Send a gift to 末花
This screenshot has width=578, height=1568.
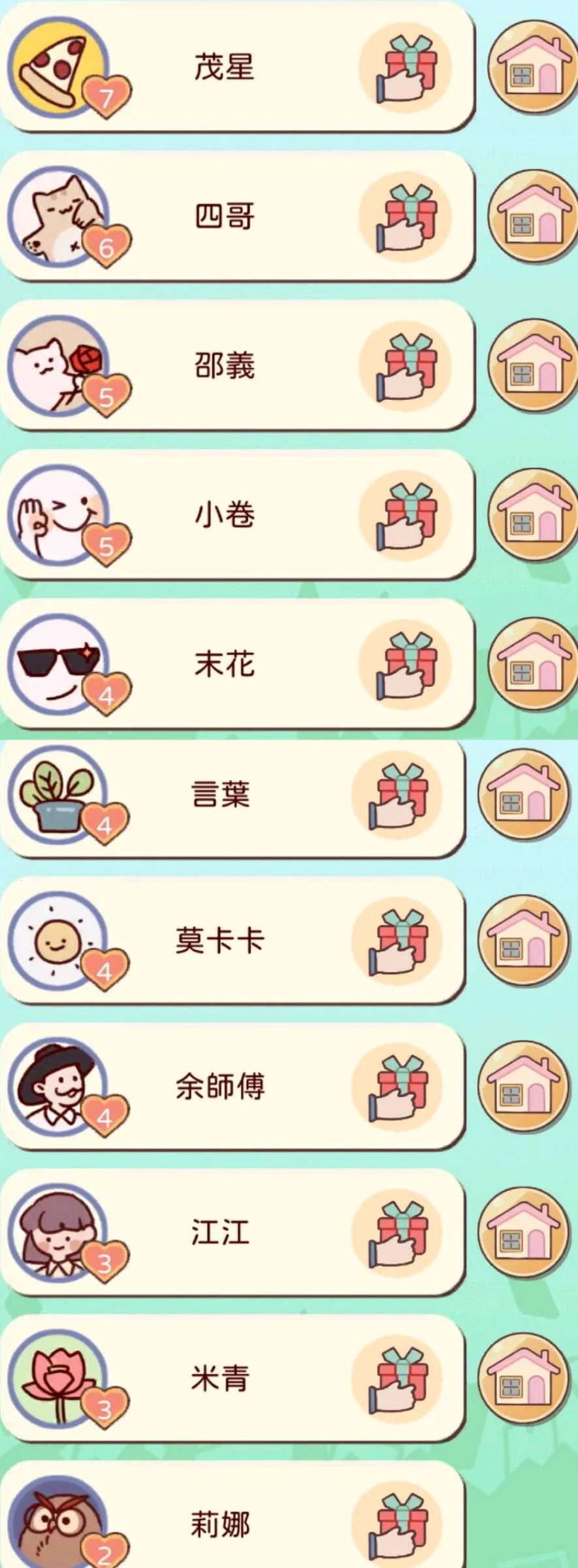pos(405,664)
